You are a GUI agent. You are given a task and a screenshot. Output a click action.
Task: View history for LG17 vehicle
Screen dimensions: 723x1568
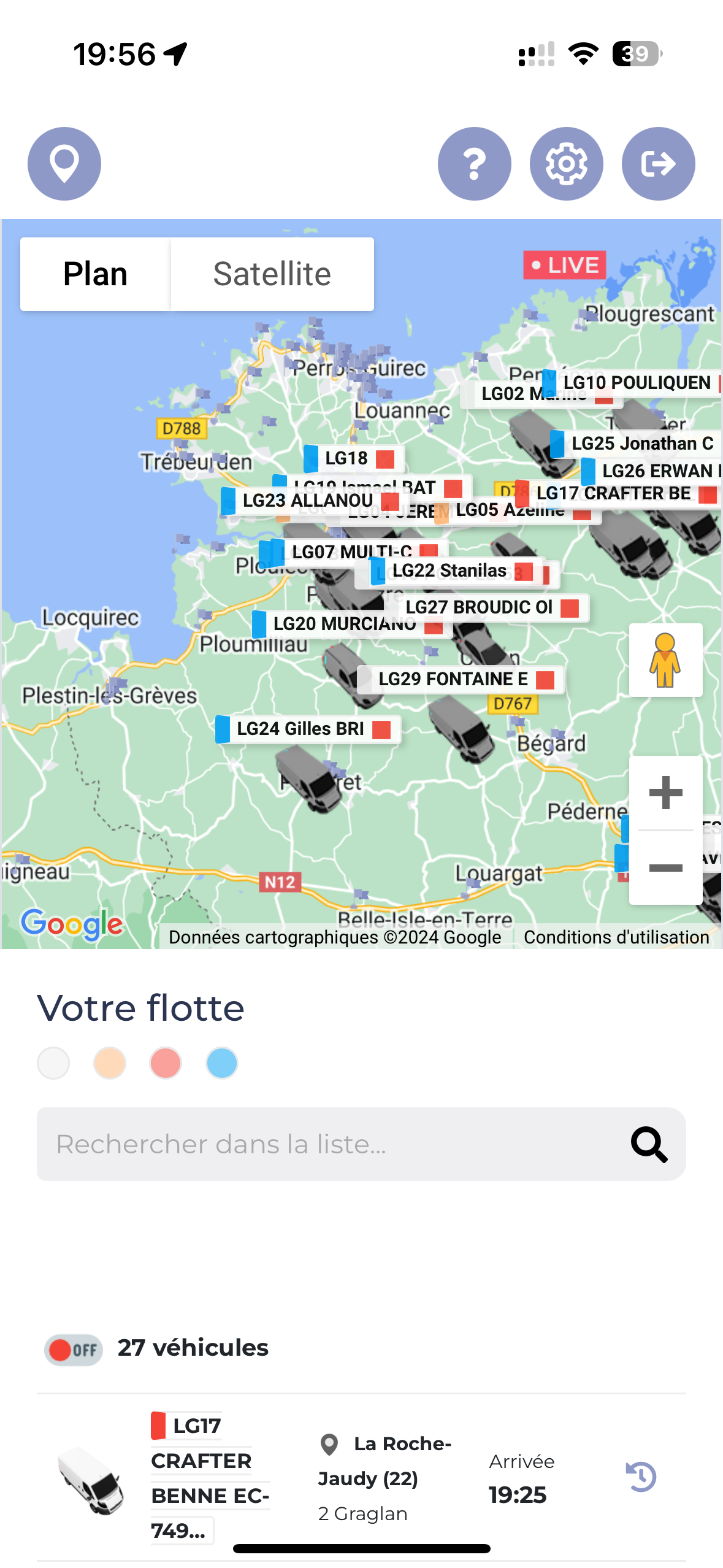[641, 1477]
